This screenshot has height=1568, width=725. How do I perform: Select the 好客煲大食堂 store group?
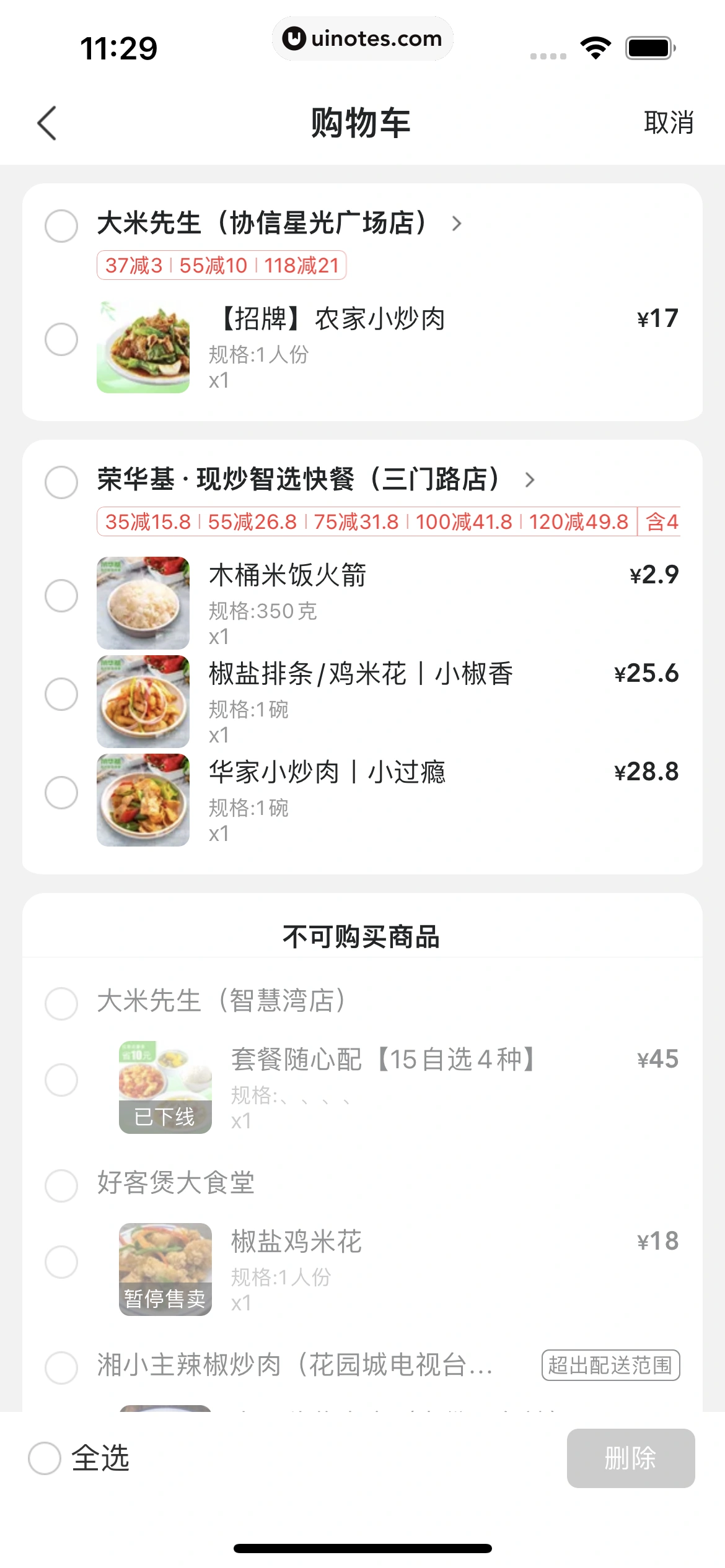(61, 1185)
